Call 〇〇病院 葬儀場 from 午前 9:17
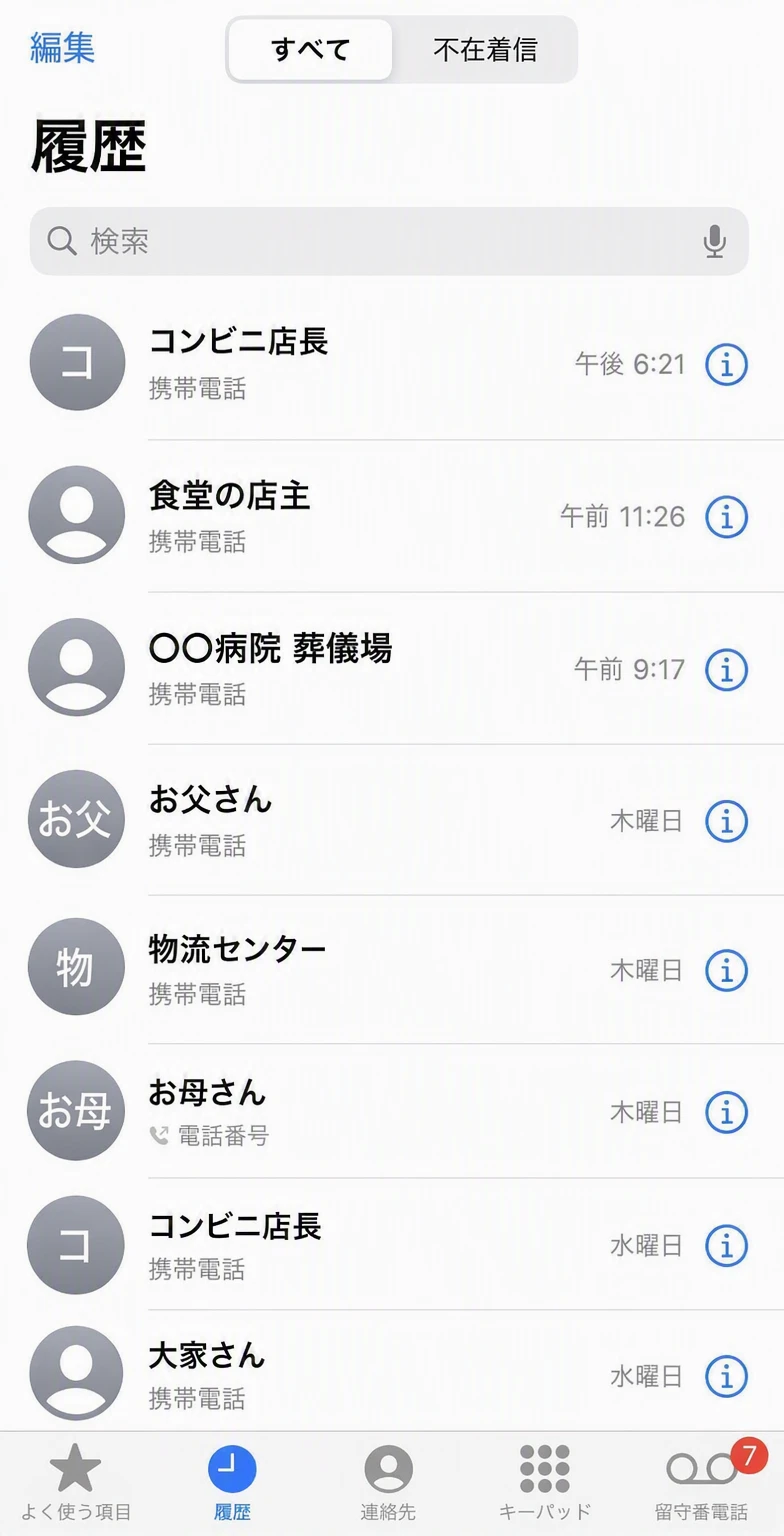The height and width of the screenshot is (1536, 784). (392, 668)
